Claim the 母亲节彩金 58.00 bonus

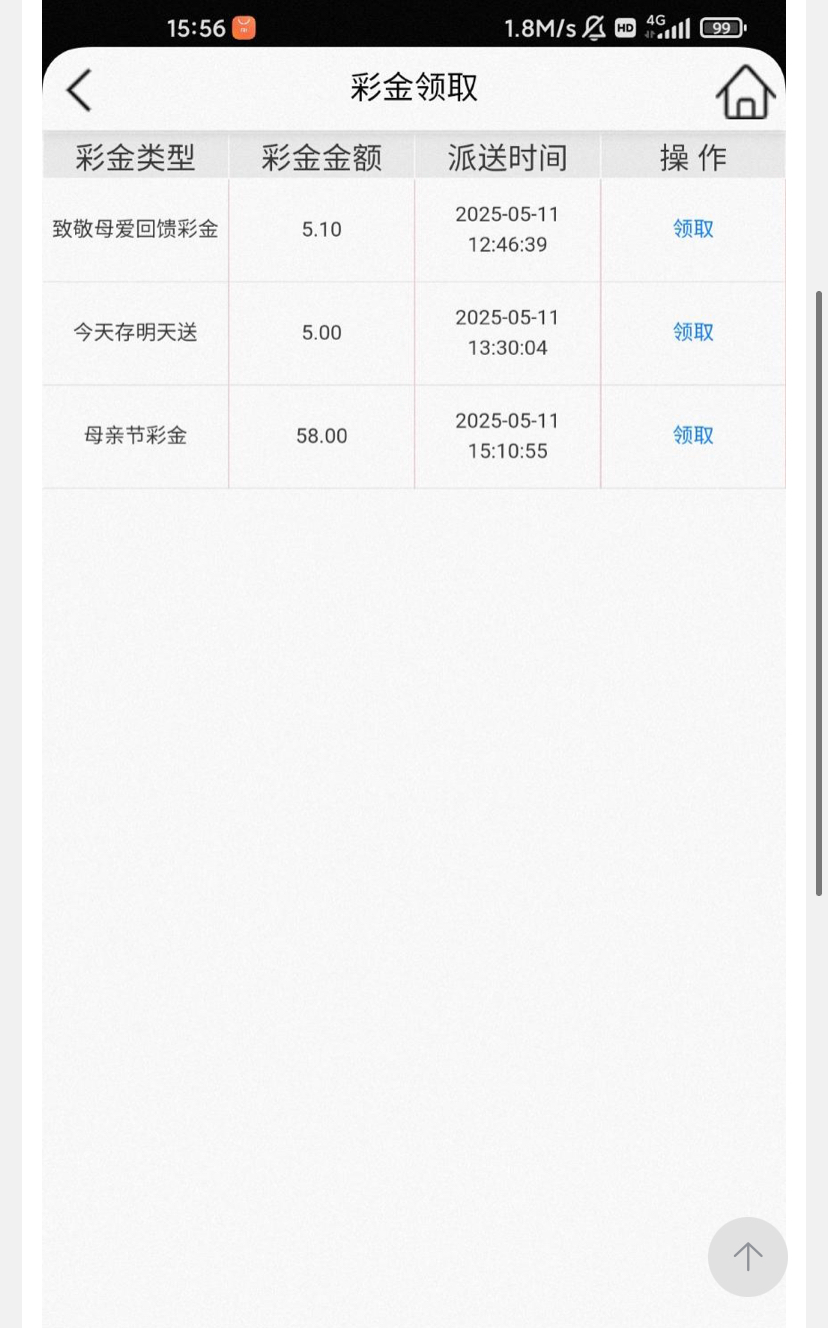[x=693, y=435]
